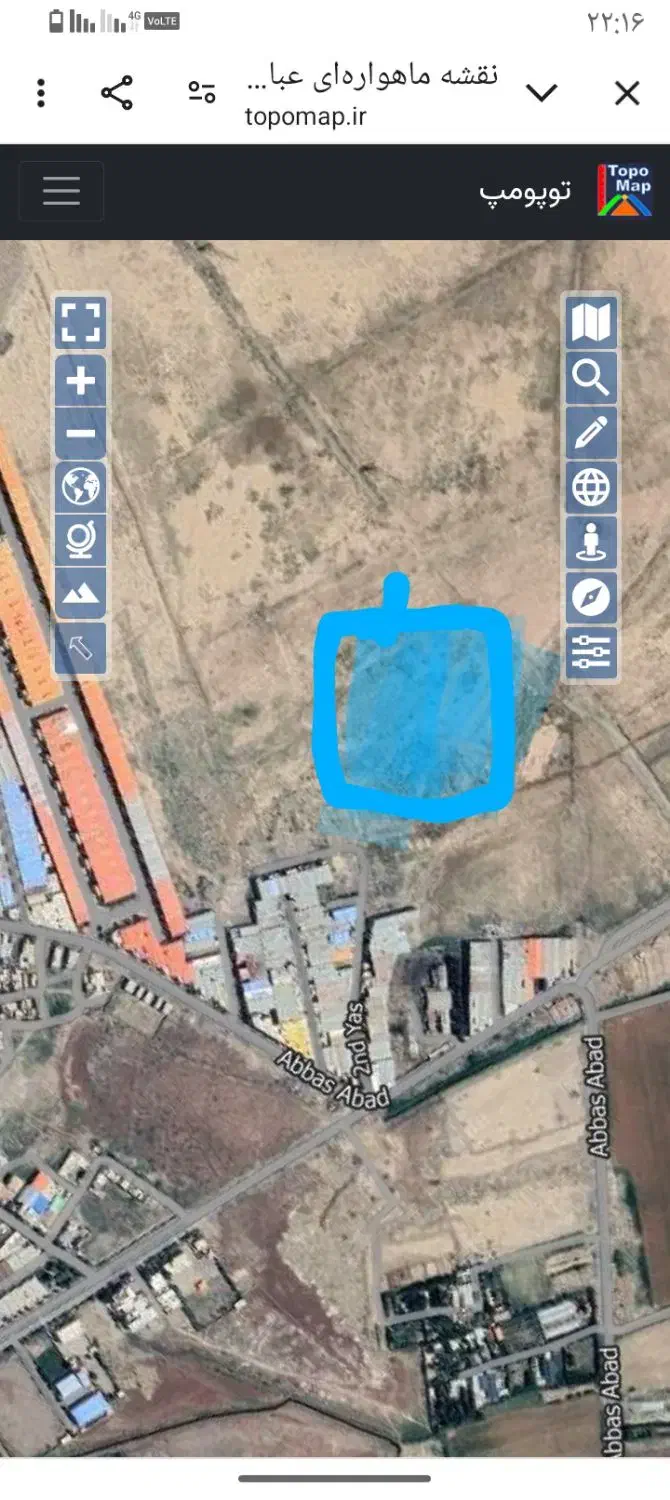Screen dimensions: 670x1500
Task: Toggle the terrain mountain layer
Action: [x=81, y=595]
